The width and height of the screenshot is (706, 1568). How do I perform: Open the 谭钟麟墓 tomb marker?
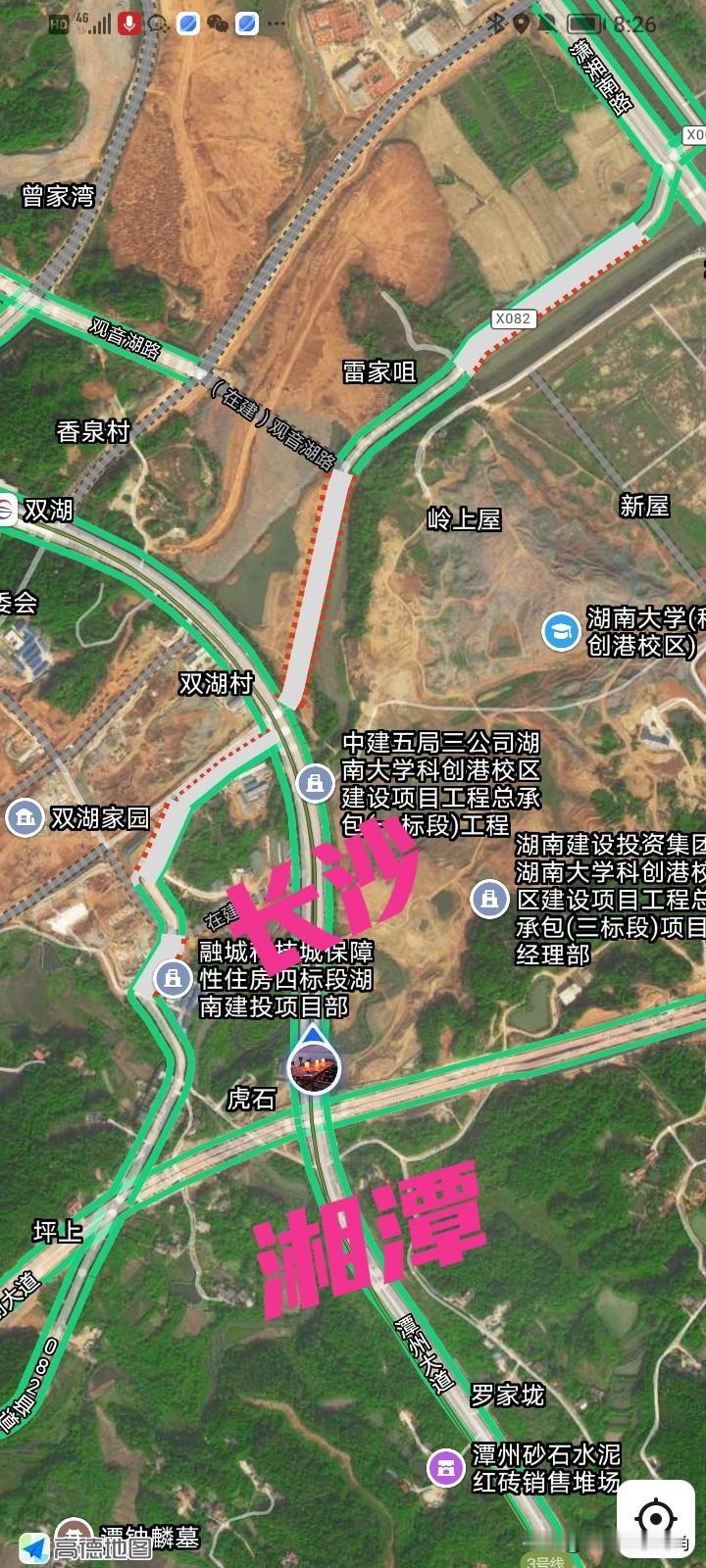(x=75, y=1531)
